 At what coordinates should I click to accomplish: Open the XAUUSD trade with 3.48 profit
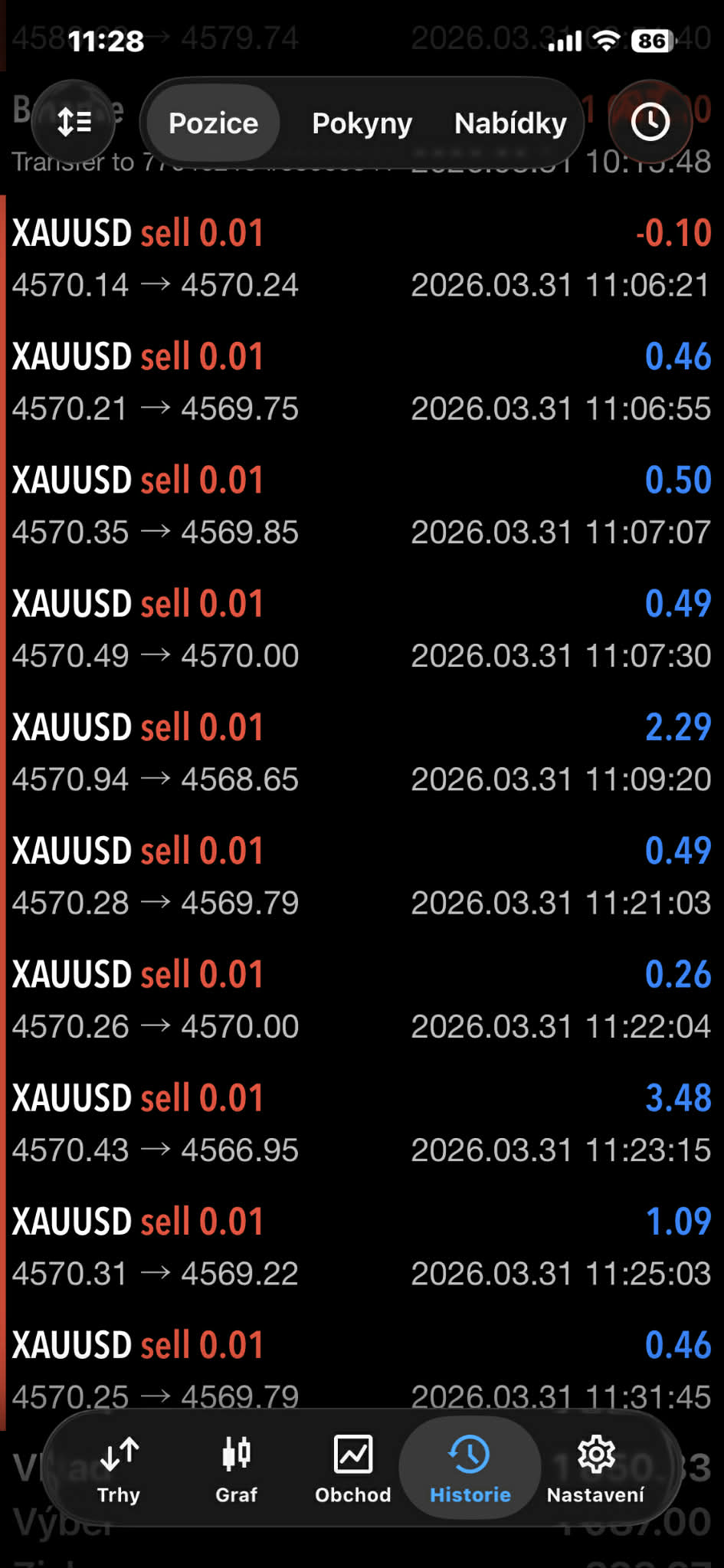[x=362, y=1124]
